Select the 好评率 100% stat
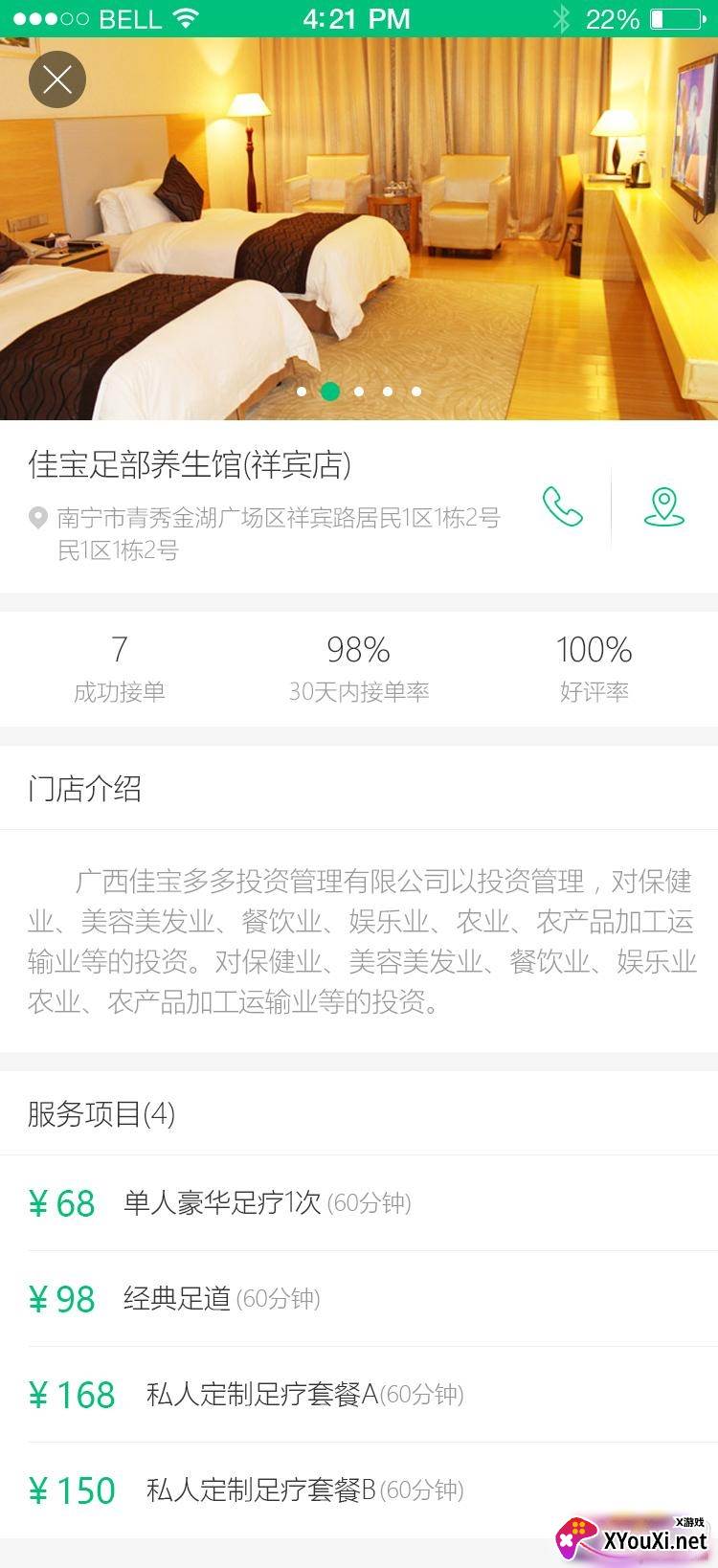The width and height of the screenshot is (718, 1568). pyautogui.click(x=594, y=665)
